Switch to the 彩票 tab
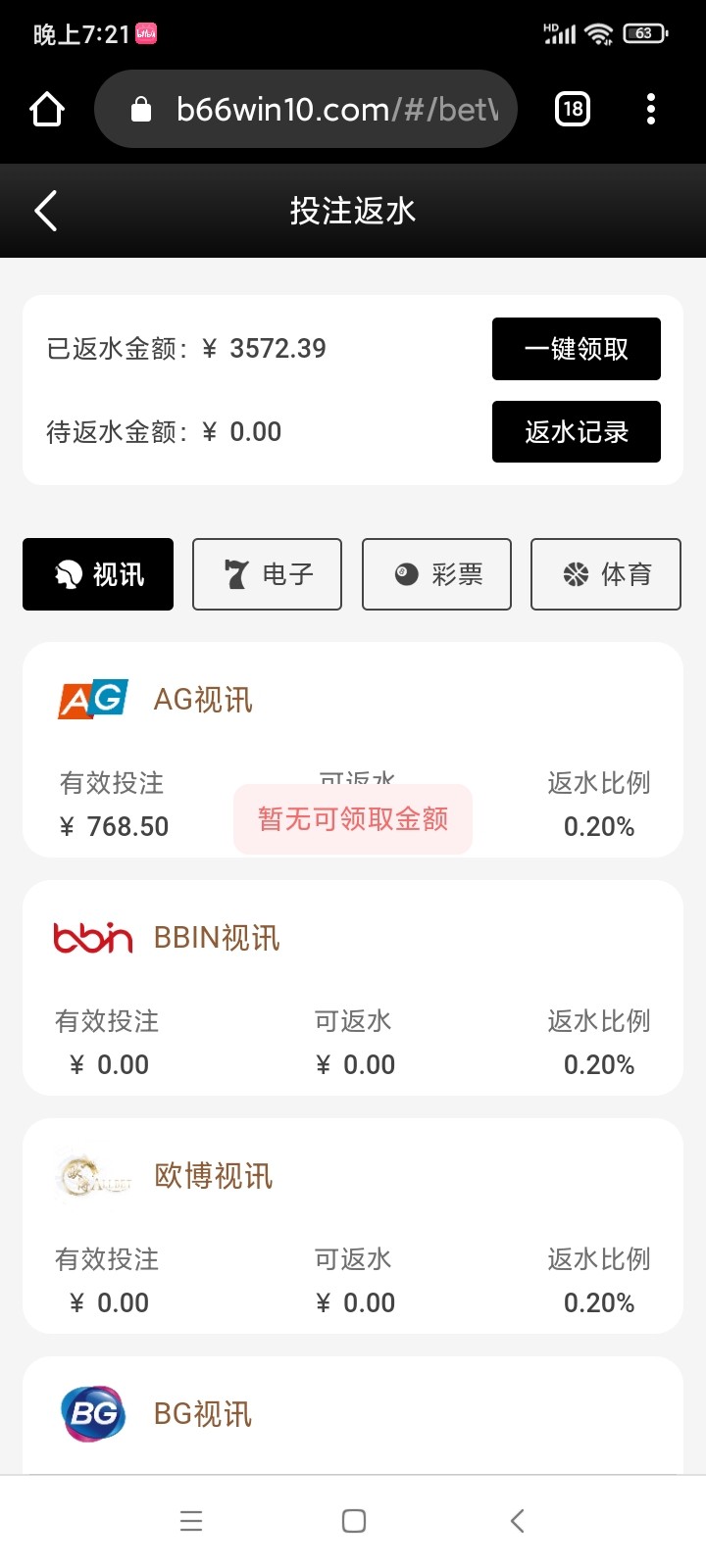 (436, 574)
